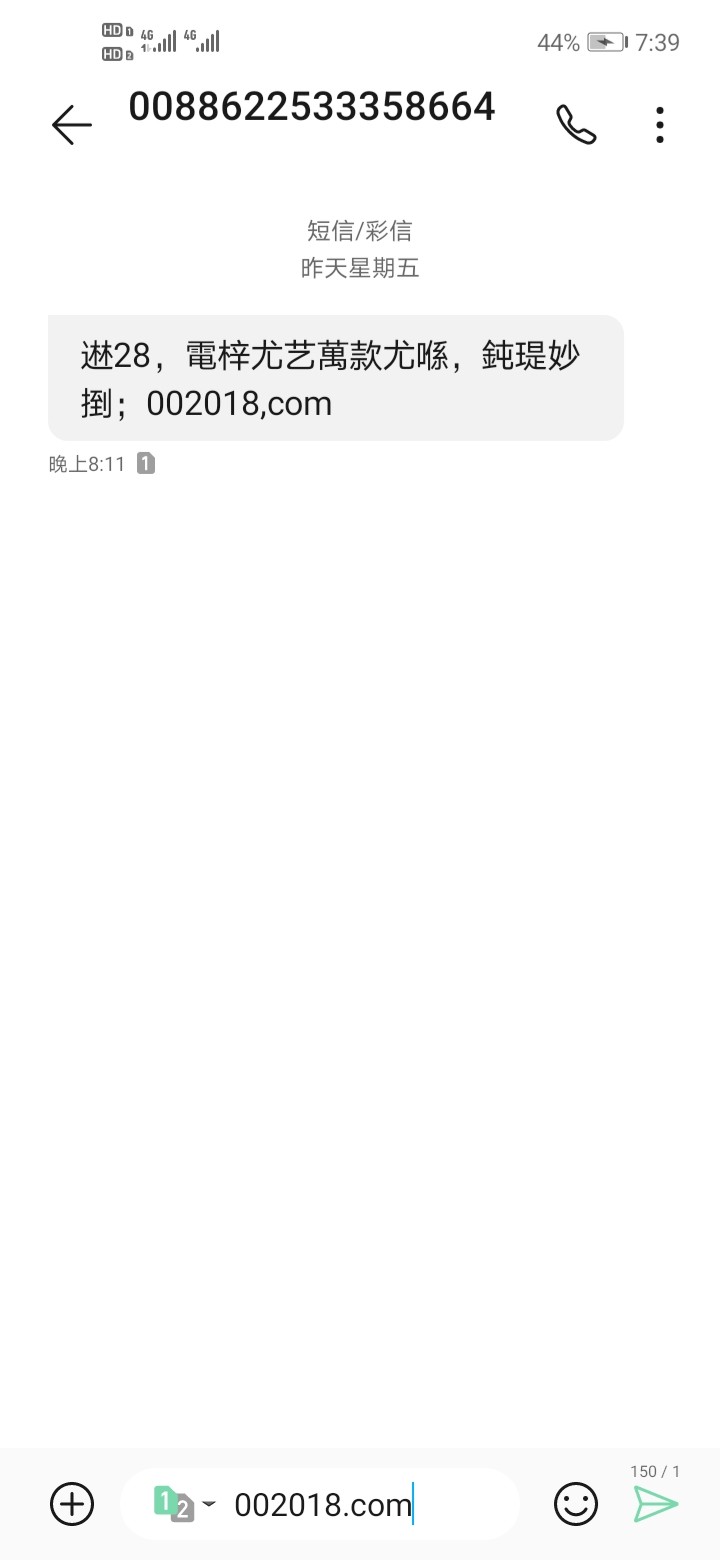Screen dimensions: 720x1560
Task: Open the emoji picker
Action: pos(576,1504)
